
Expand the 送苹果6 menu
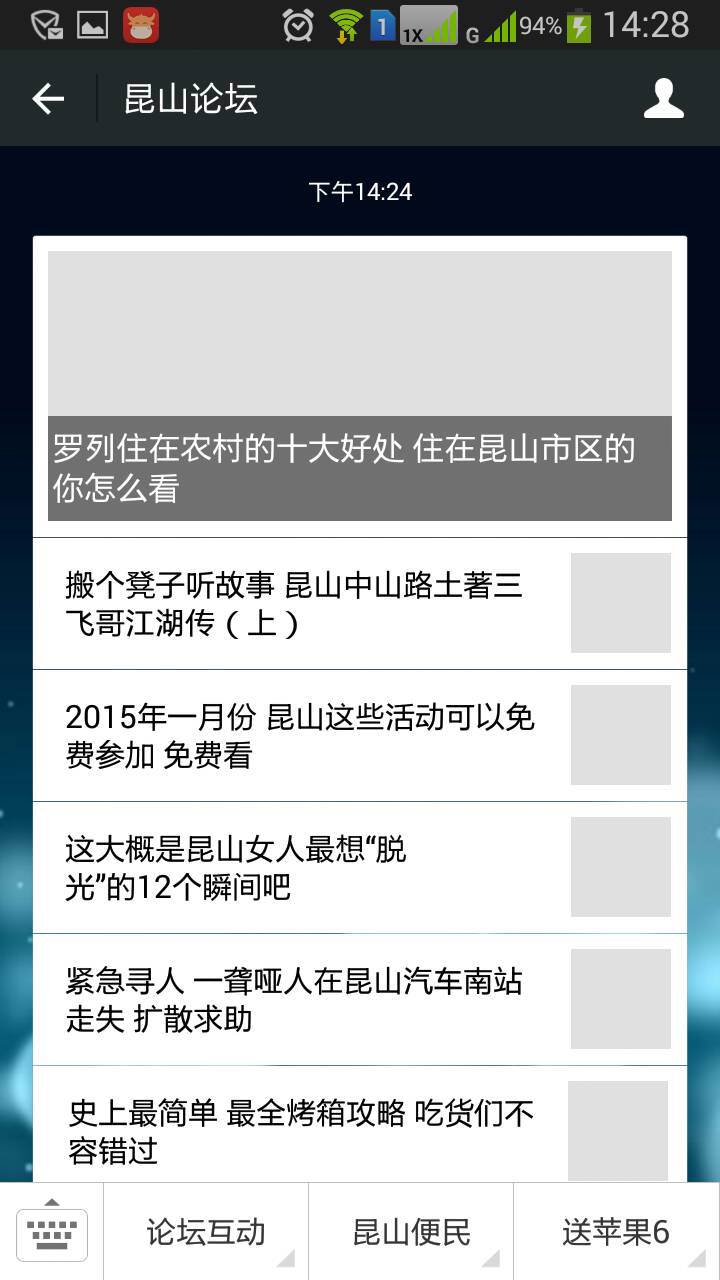pyautogui.click(x=616, y=1232)
